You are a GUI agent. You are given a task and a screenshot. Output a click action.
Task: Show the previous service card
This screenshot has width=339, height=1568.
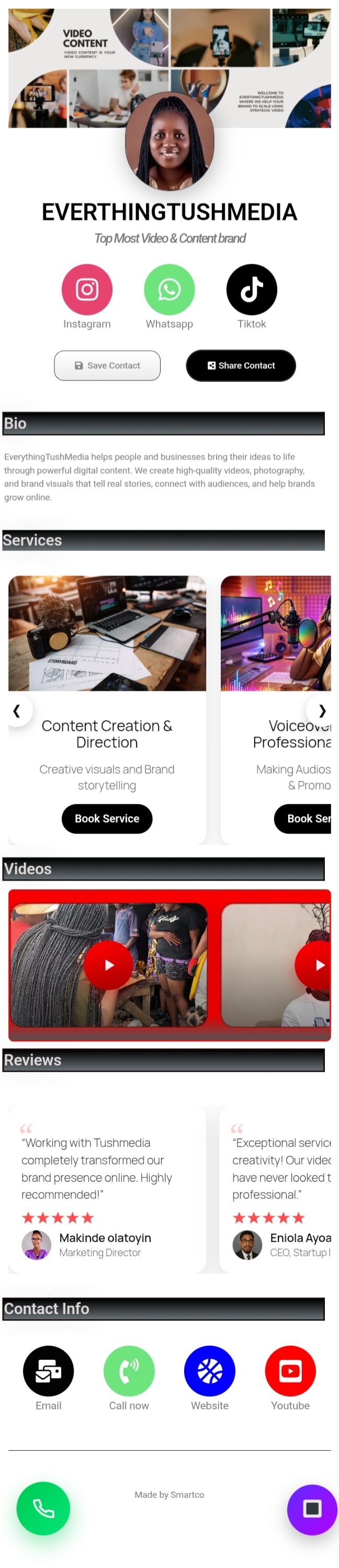coord(16,710)
